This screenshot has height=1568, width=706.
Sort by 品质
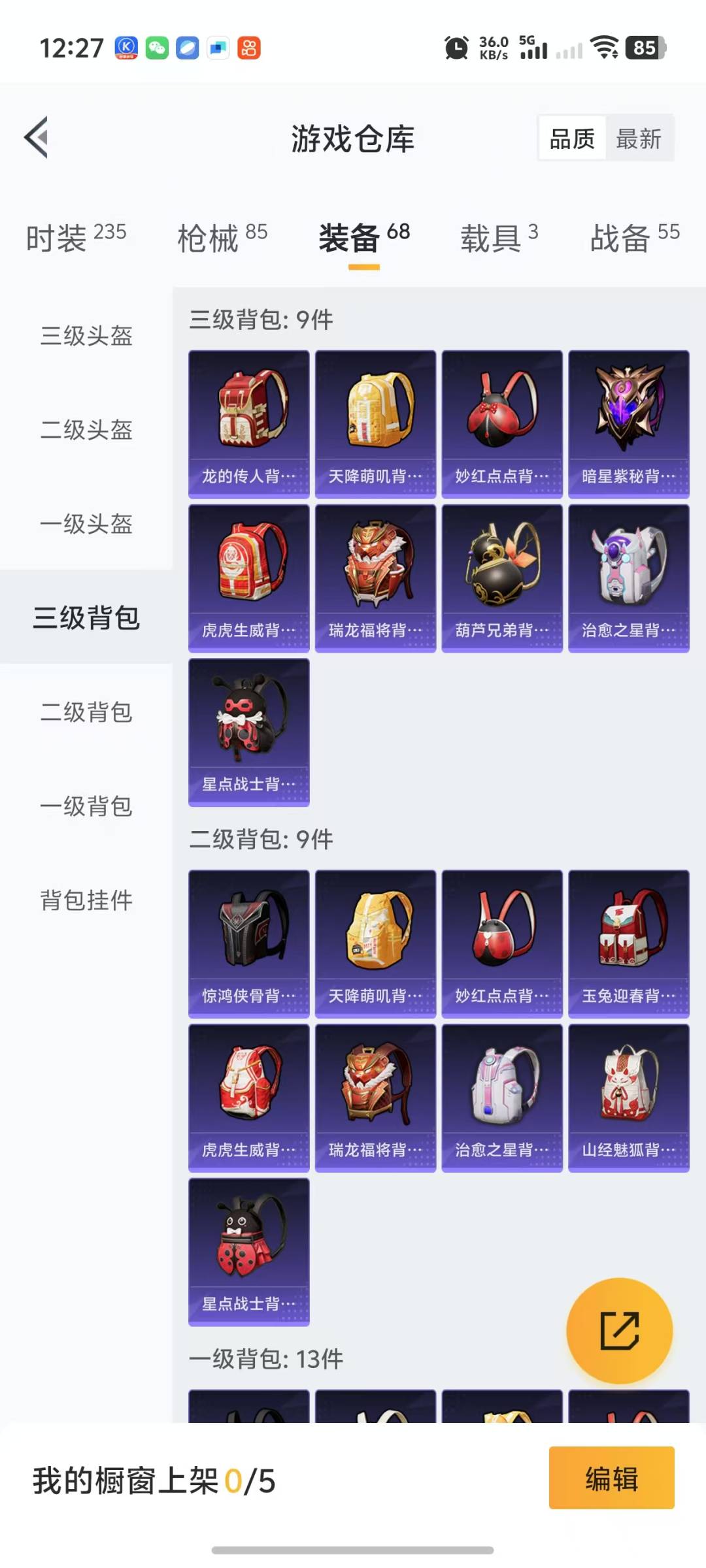(572, 139)
